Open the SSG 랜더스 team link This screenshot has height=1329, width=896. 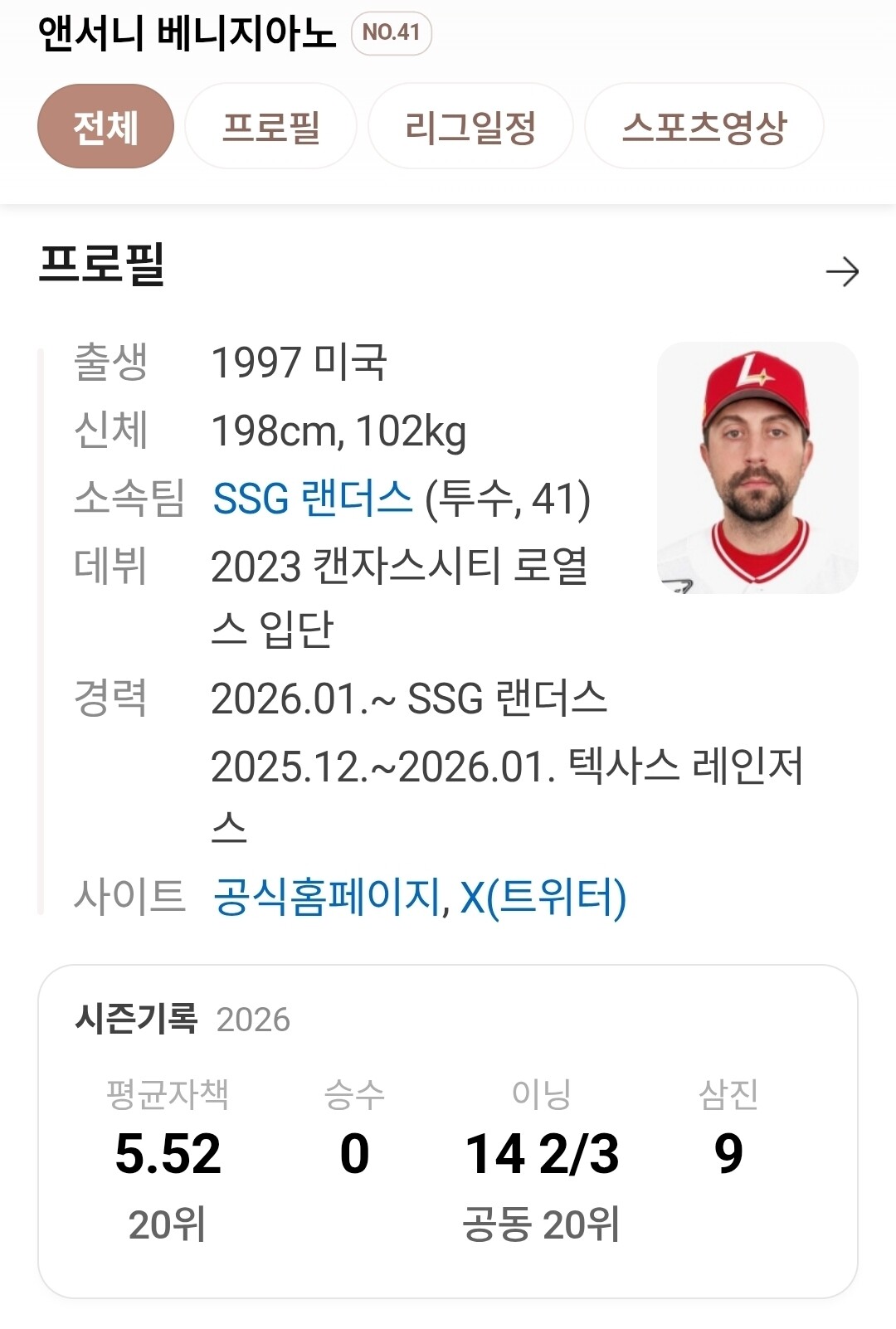pyautogui.click(x=313, y=498)
